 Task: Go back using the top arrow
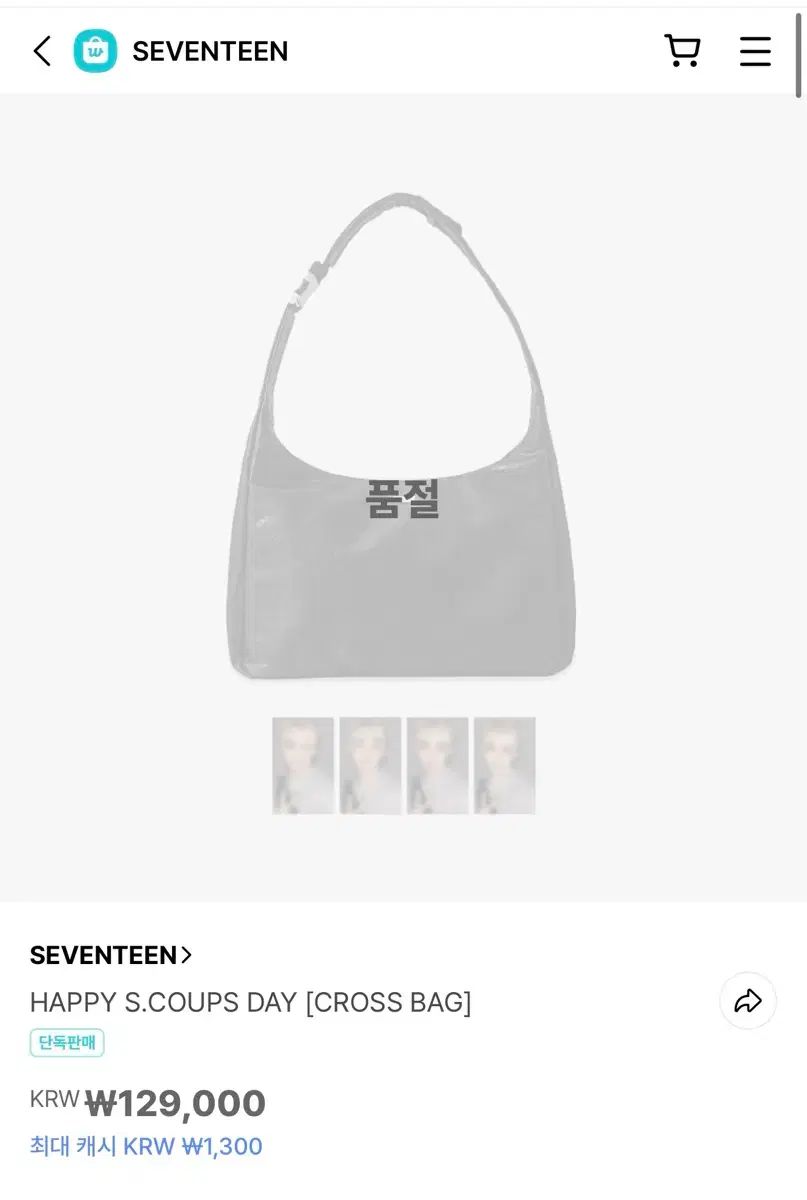click(x=42, y=51)
